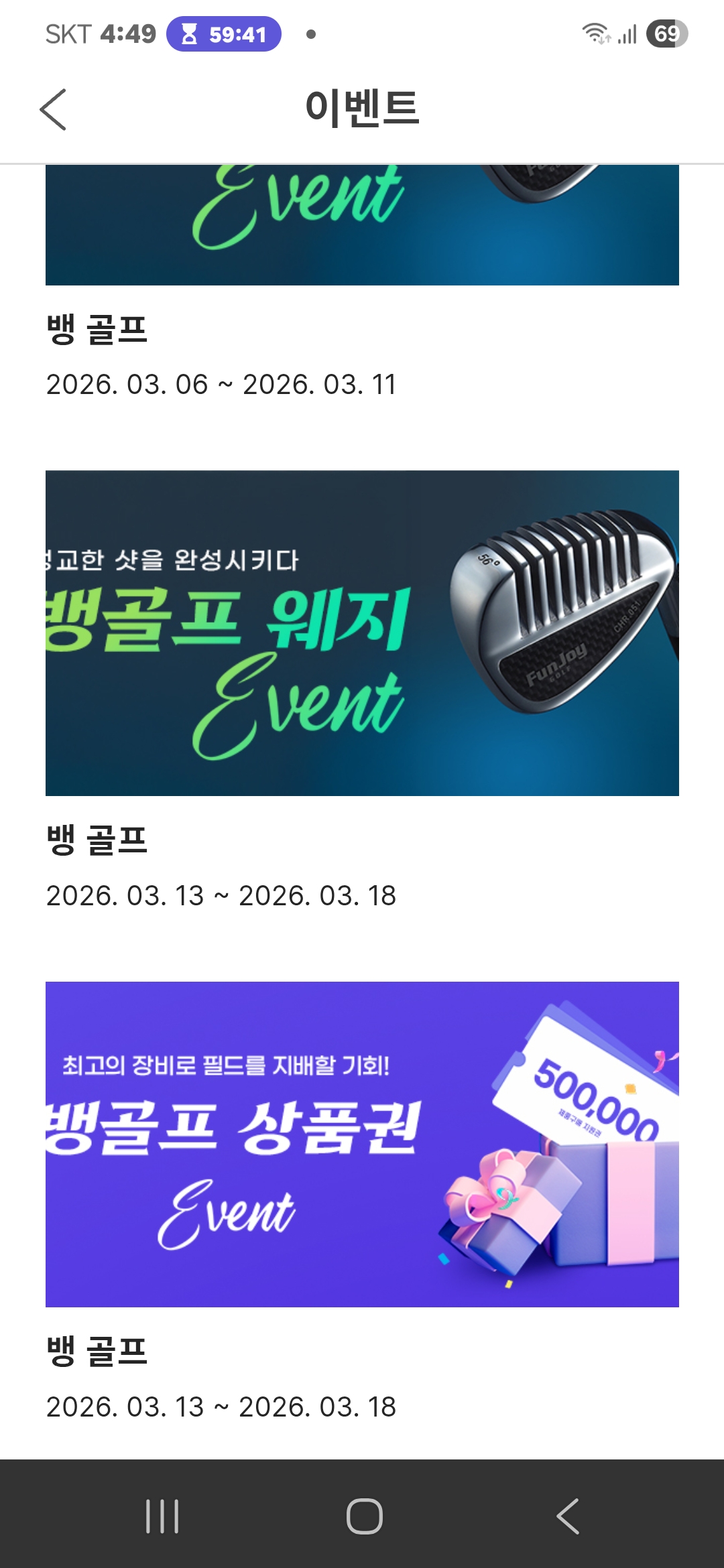Go back from the 이벤트 page
This screenshot has width=724, height=1568.
(x=54, y=109)
